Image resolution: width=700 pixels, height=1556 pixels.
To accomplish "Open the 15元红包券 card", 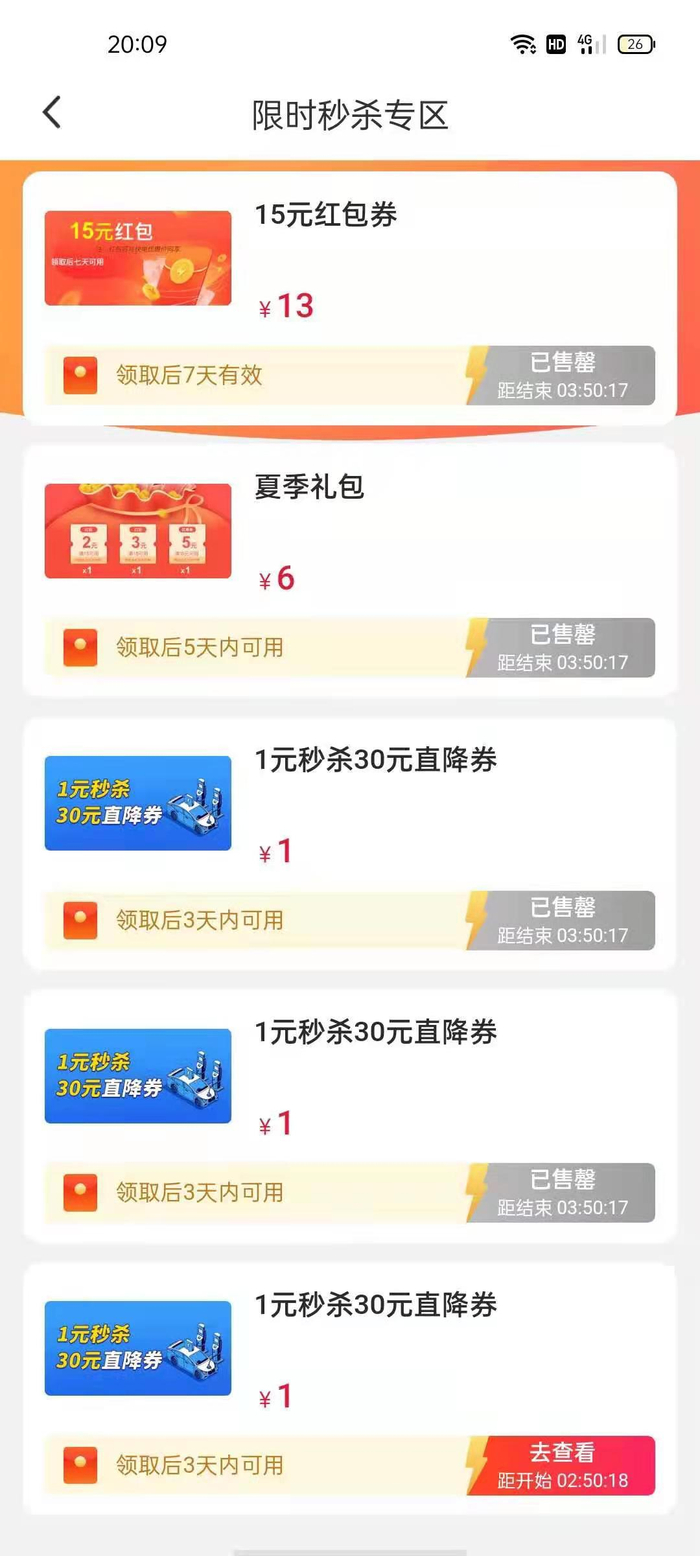I will coord(350,260).
